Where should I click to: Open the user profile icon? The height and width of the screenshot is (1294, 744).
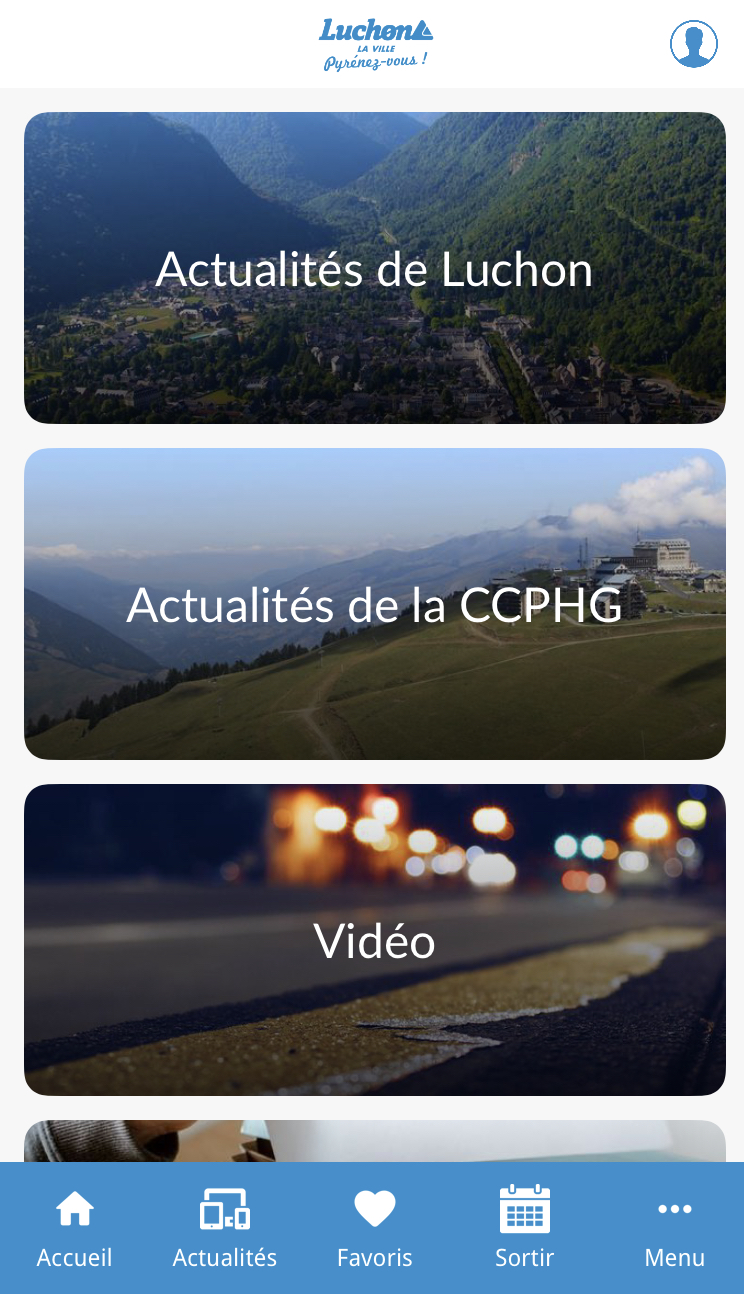click(x=694, y=44)
